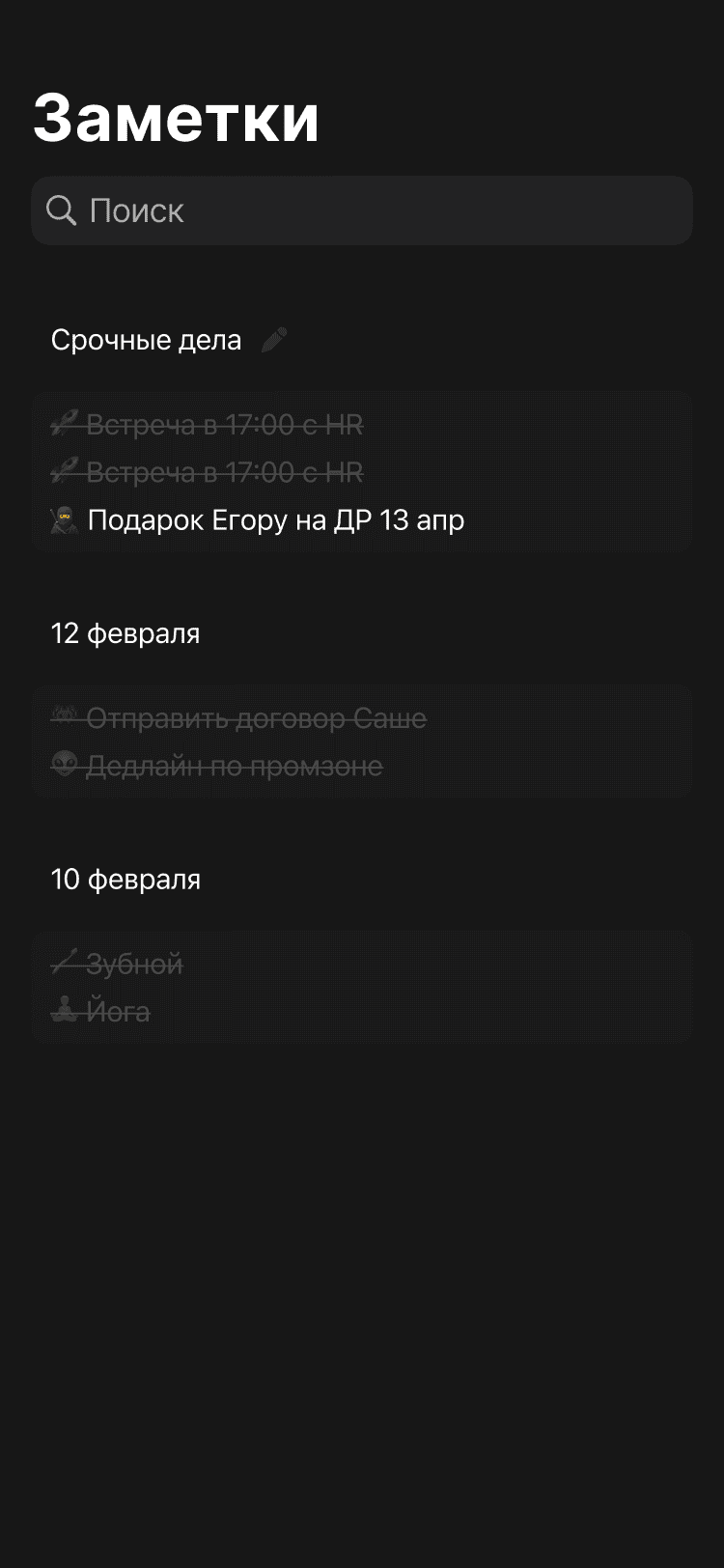Edit the Срочные дела note via pencil icon

coord(274,340)
